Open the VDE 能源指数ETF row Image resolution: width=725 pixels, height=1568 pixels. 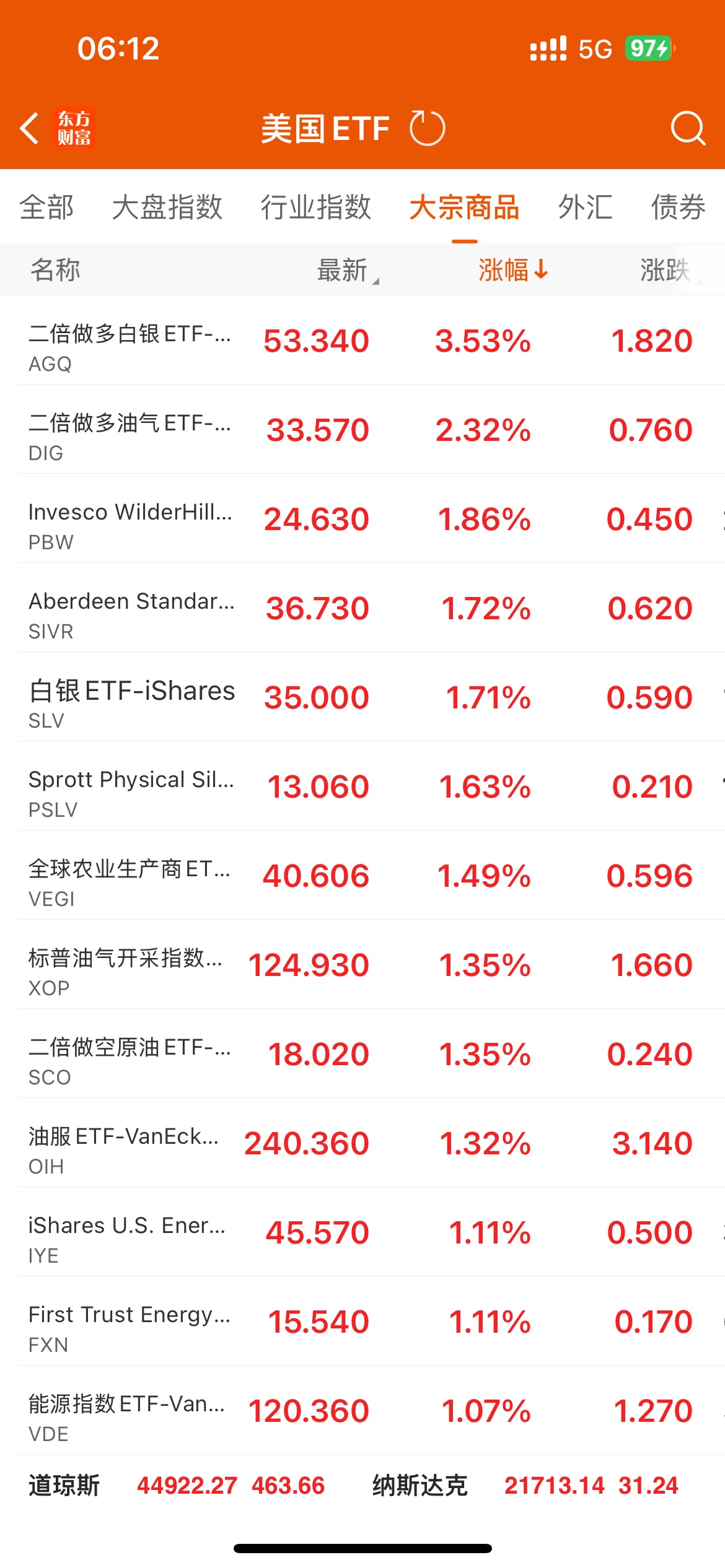[362, 1410]
